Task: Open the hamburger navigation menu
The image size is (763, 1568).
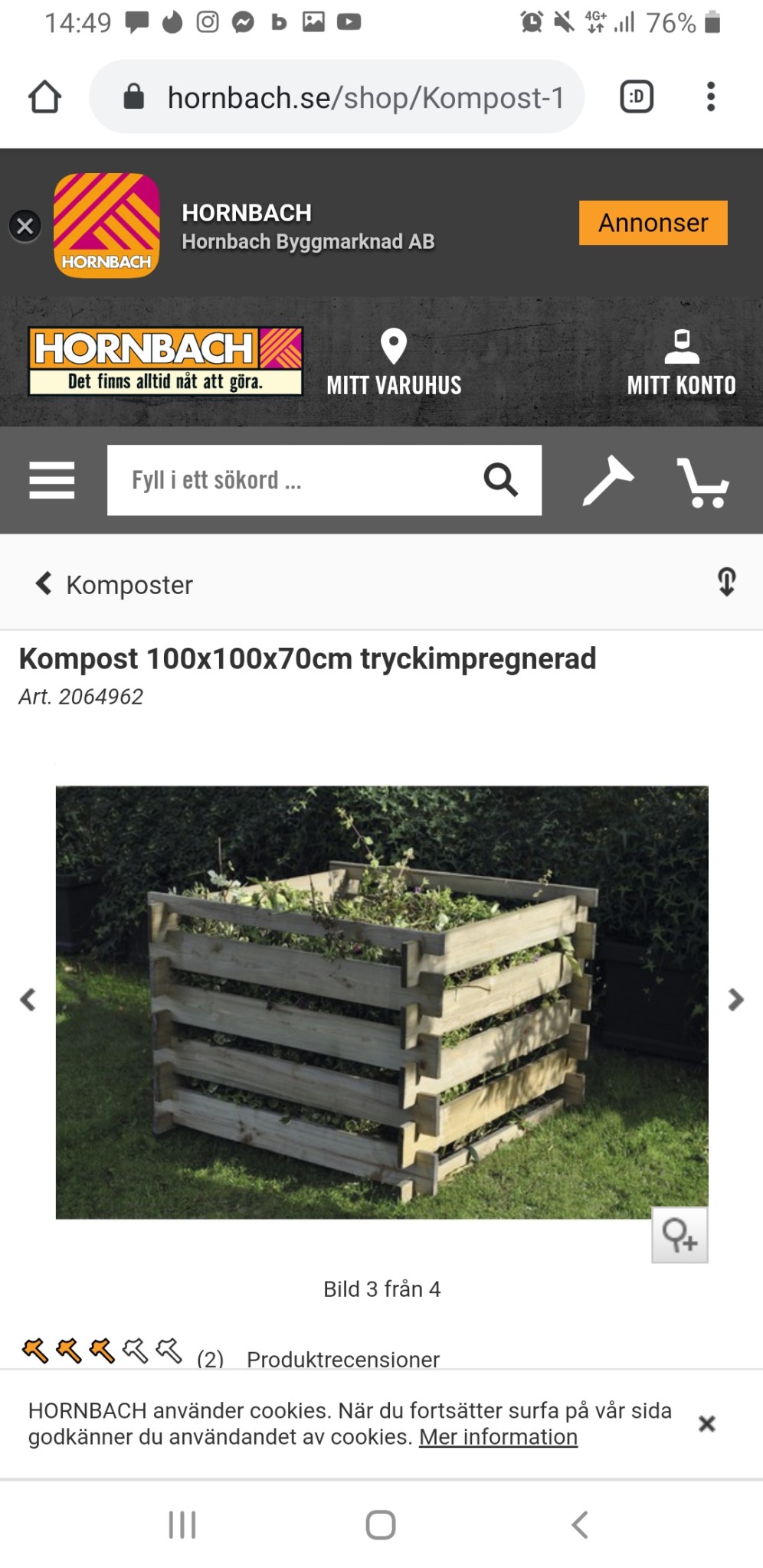Action: pos(52,480)
